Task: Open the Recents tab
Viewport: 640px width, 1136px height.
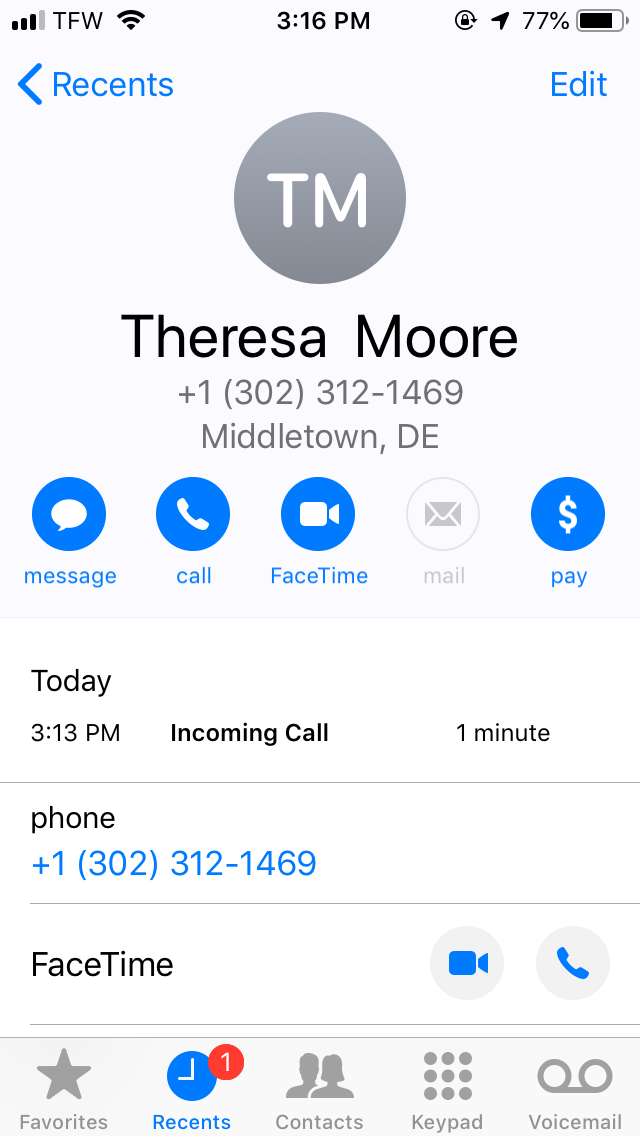Action: [192, 1088]
